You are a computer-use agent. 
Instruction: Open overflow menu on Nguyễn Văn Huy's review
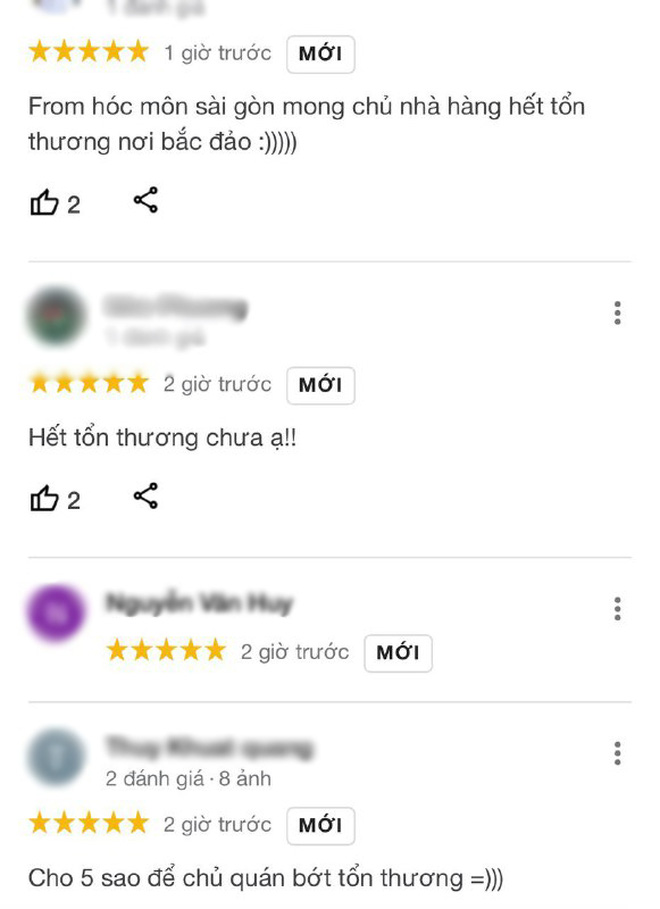618,608
